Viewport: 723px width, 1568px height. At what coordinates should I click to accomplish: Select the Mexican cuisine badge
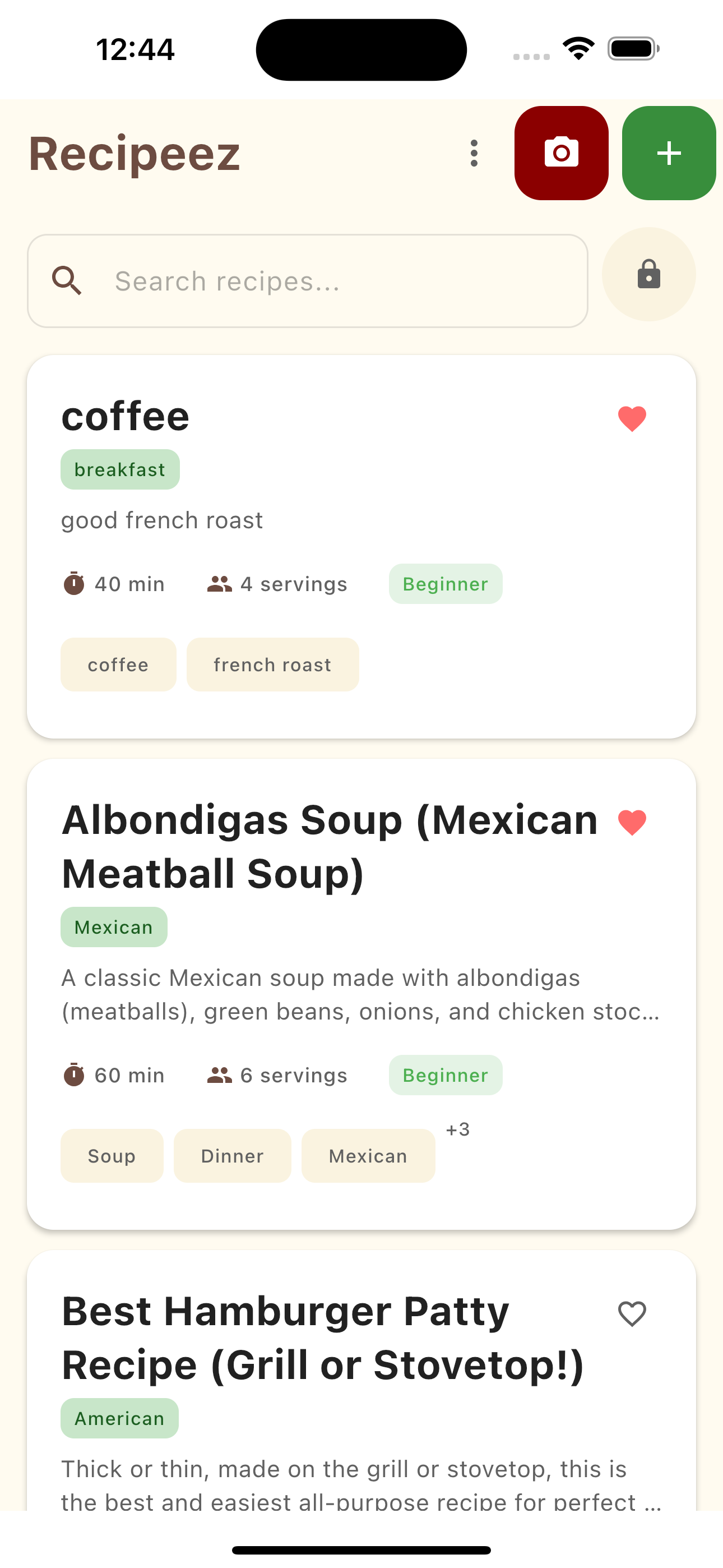click(x=113, y=926)
